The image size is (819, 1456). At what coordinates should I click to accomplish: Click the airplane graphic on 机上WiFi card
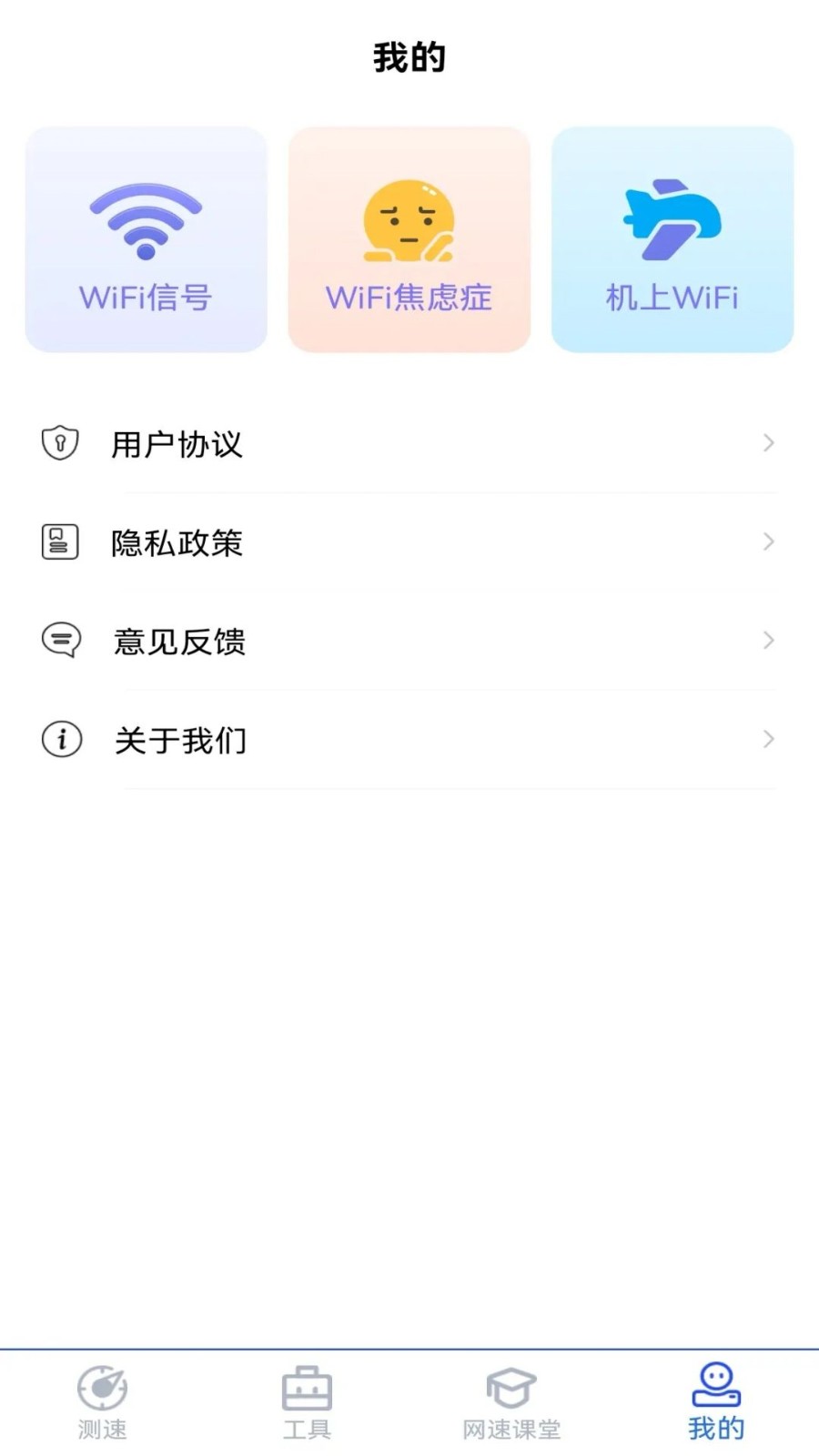pos(672,218)
